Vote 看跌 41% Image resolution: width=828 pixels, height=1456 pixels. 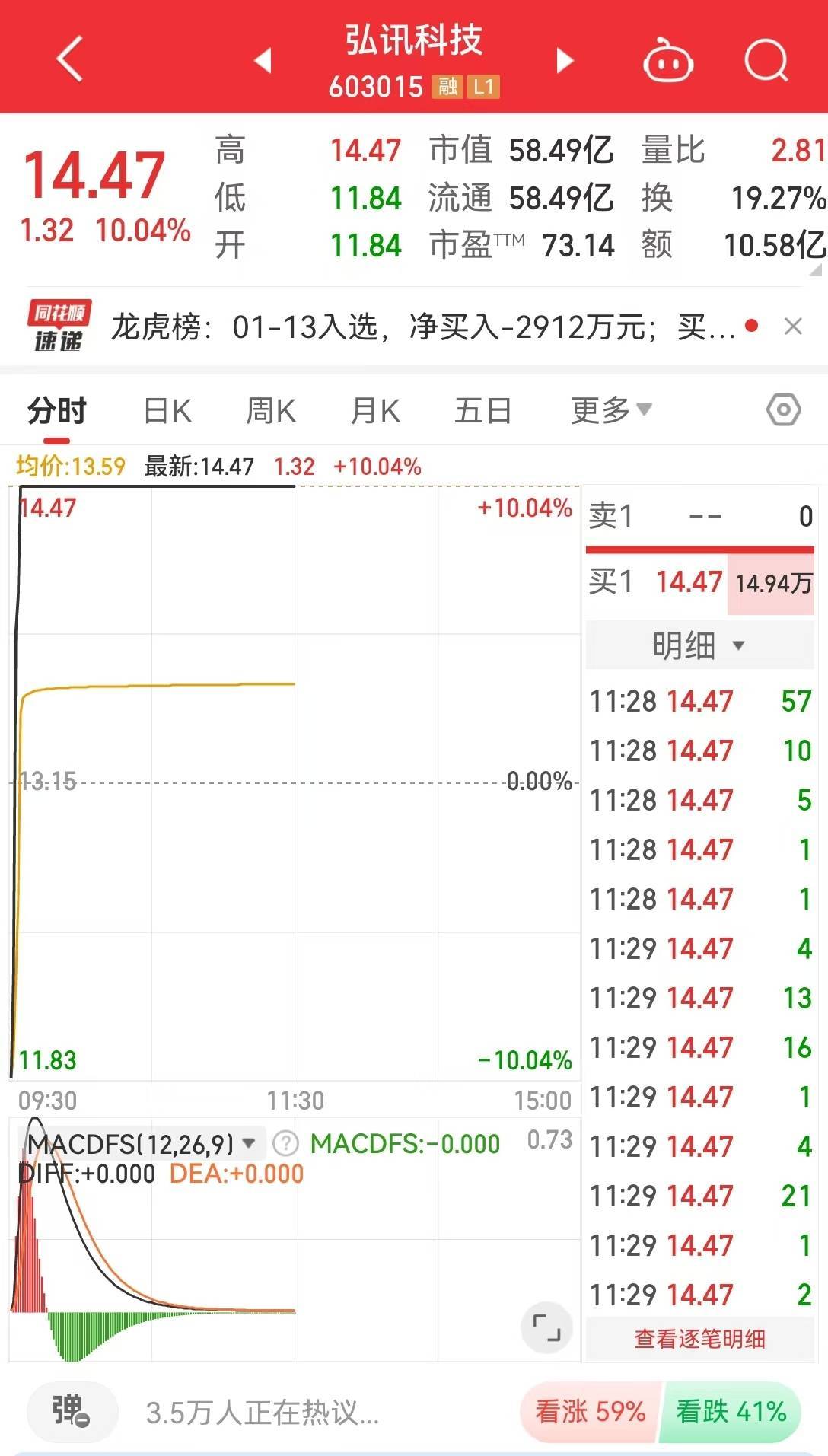pos(731,1412)
